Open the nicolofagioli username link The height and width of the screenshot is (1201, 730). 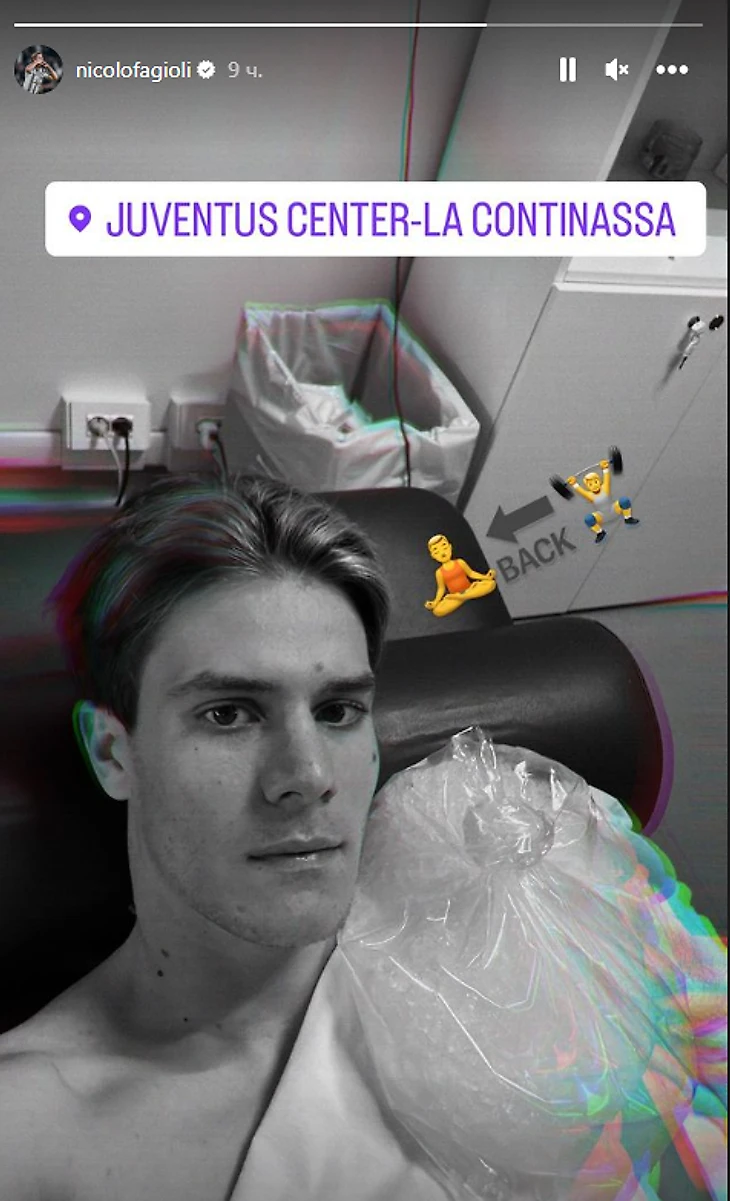(x=134, y=70)
